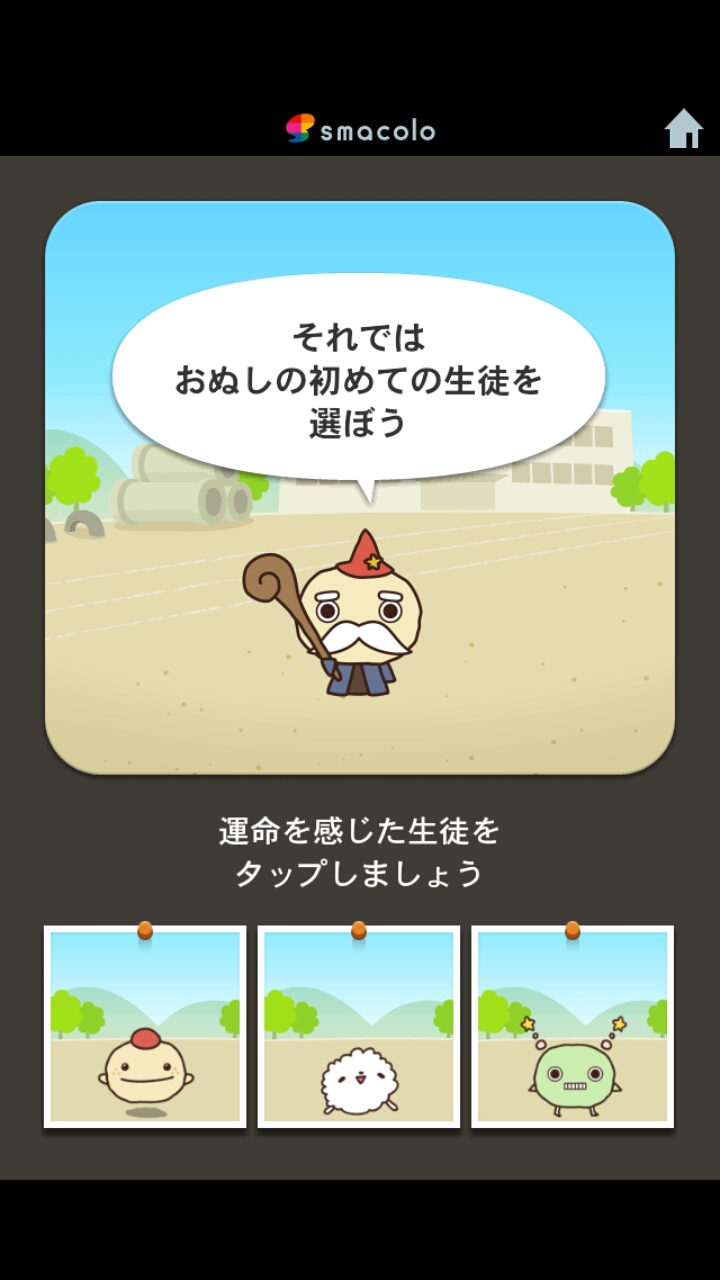Go to the smacolo home screen
Image resolution: width=720 pixels, height=1280 pixels.
(x=684, y=130)
